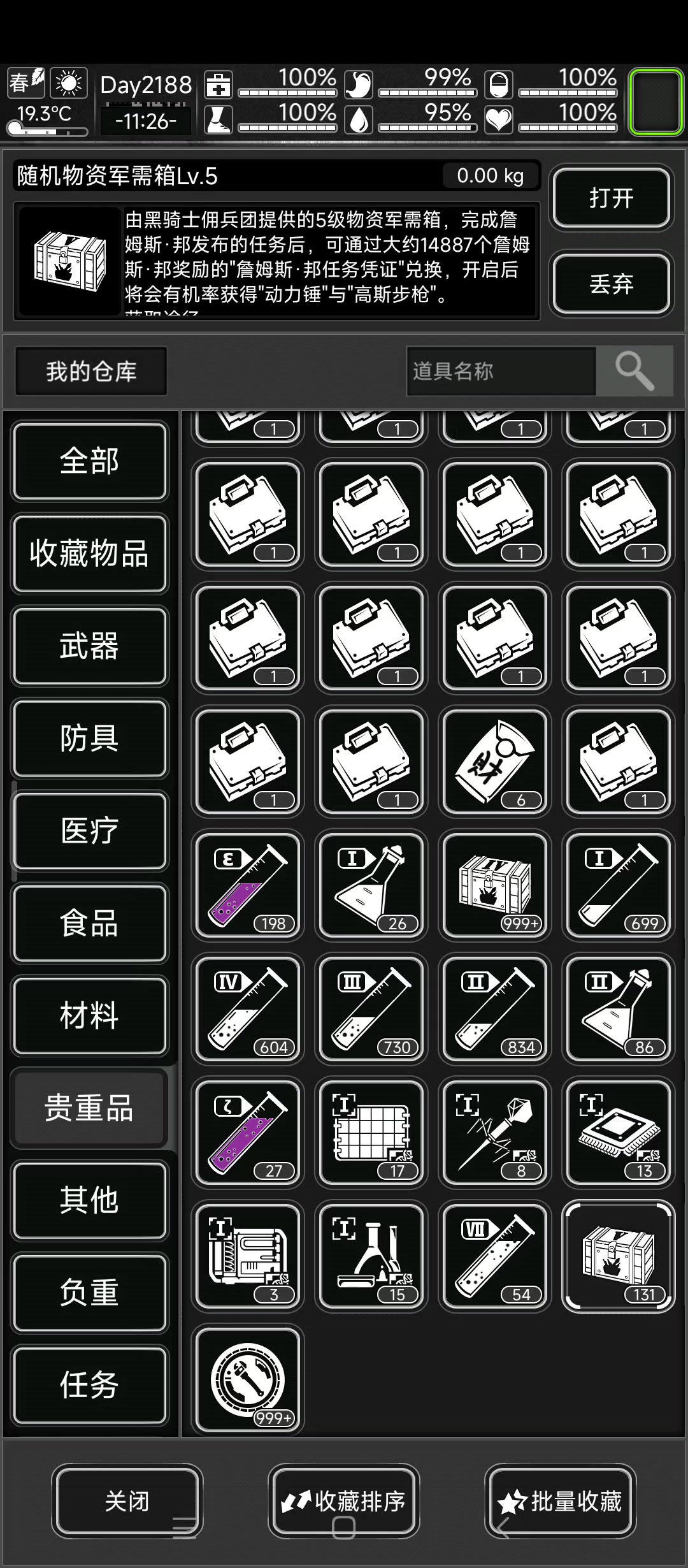
Task: Switch to the 防具 category
Action: coord(89,738)
